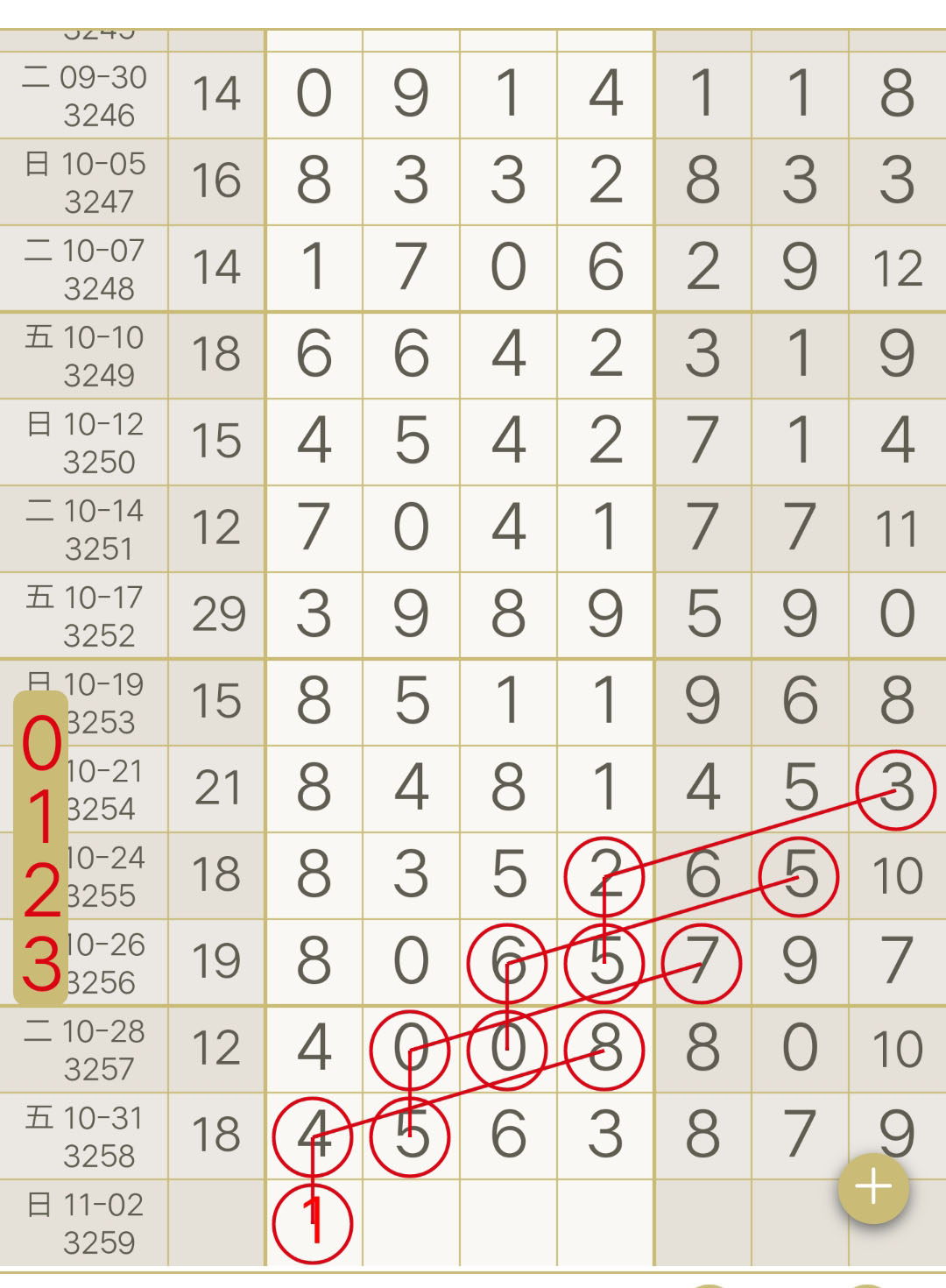Pick digit 2 in the side panel
Screen dimensions: 946x1288
tap(41, 890)
